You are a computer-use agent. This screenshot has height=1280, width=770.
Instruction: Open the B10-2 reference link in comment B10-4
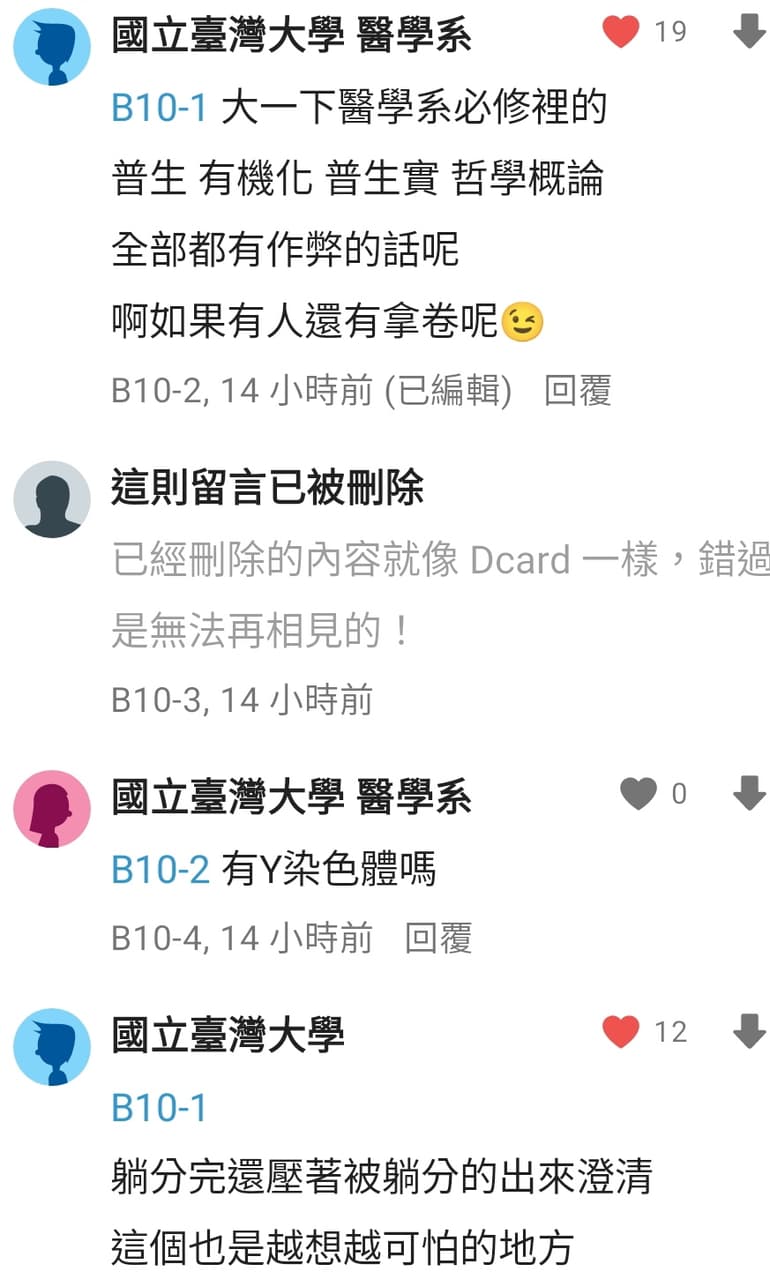pos(160,870)
